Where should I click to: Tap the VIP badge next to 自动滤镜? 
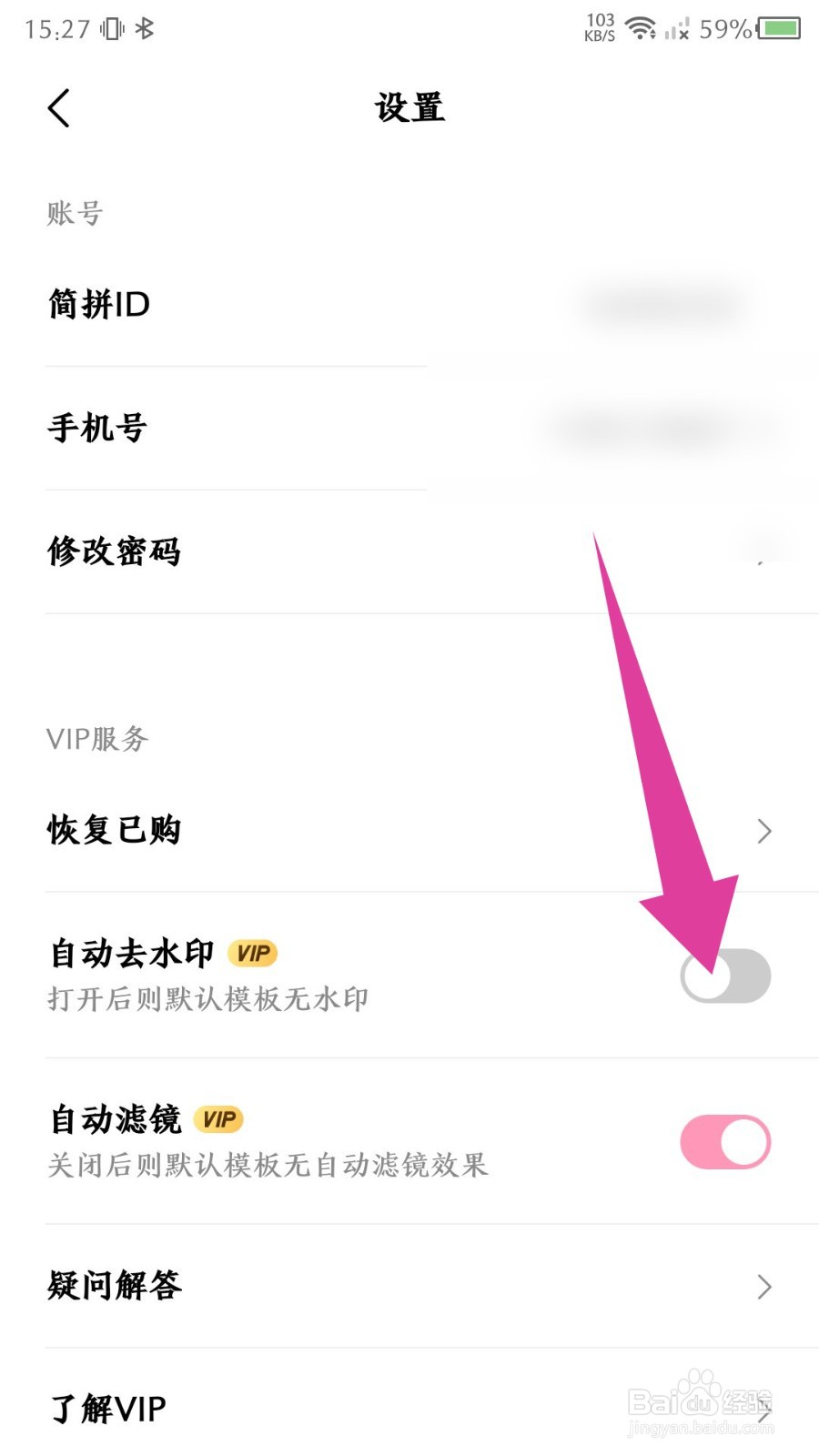(218, 1118)
